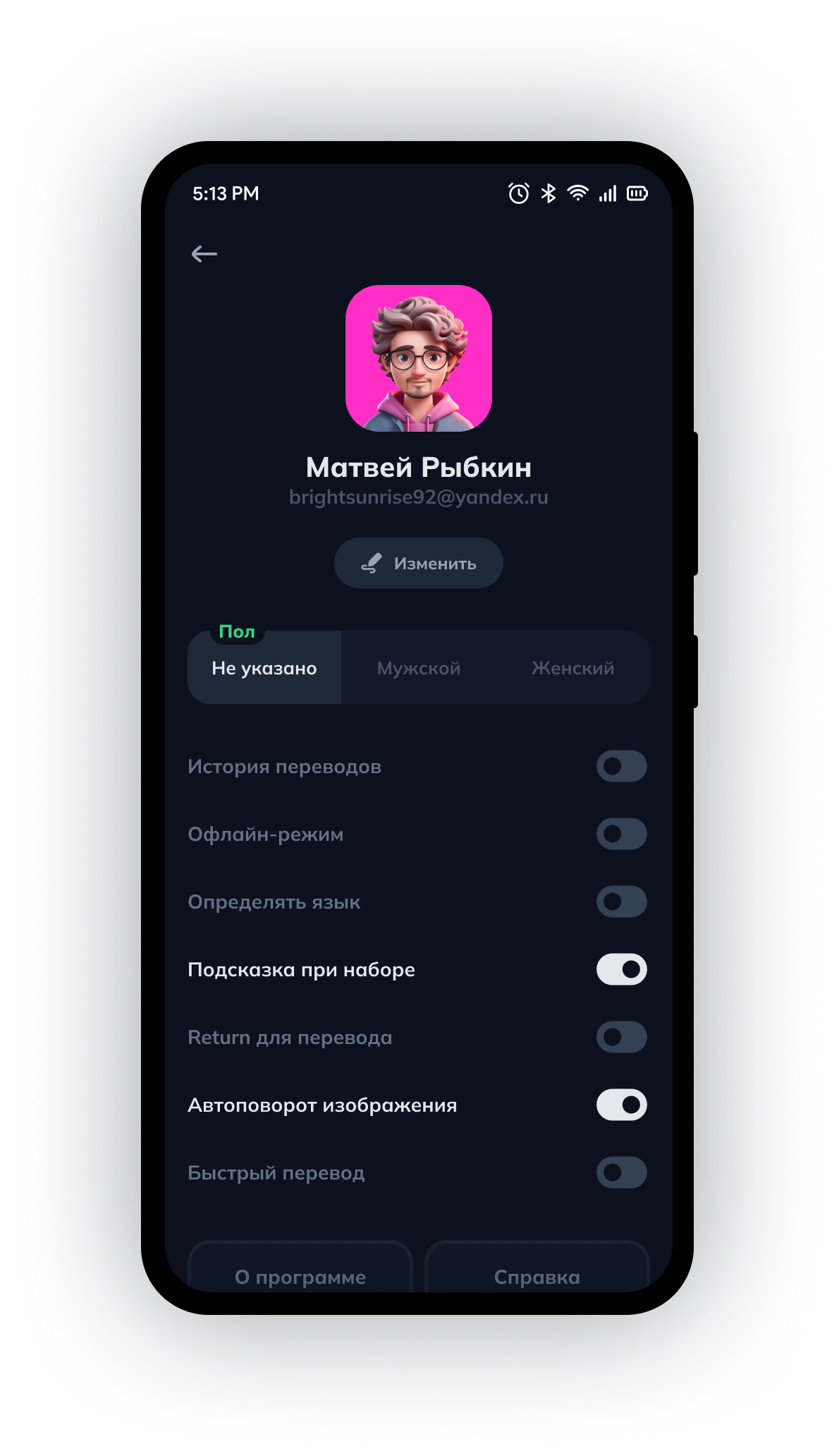839x1456 pixels.
Task: Open the О программе section
Action: pos(300,1273)
